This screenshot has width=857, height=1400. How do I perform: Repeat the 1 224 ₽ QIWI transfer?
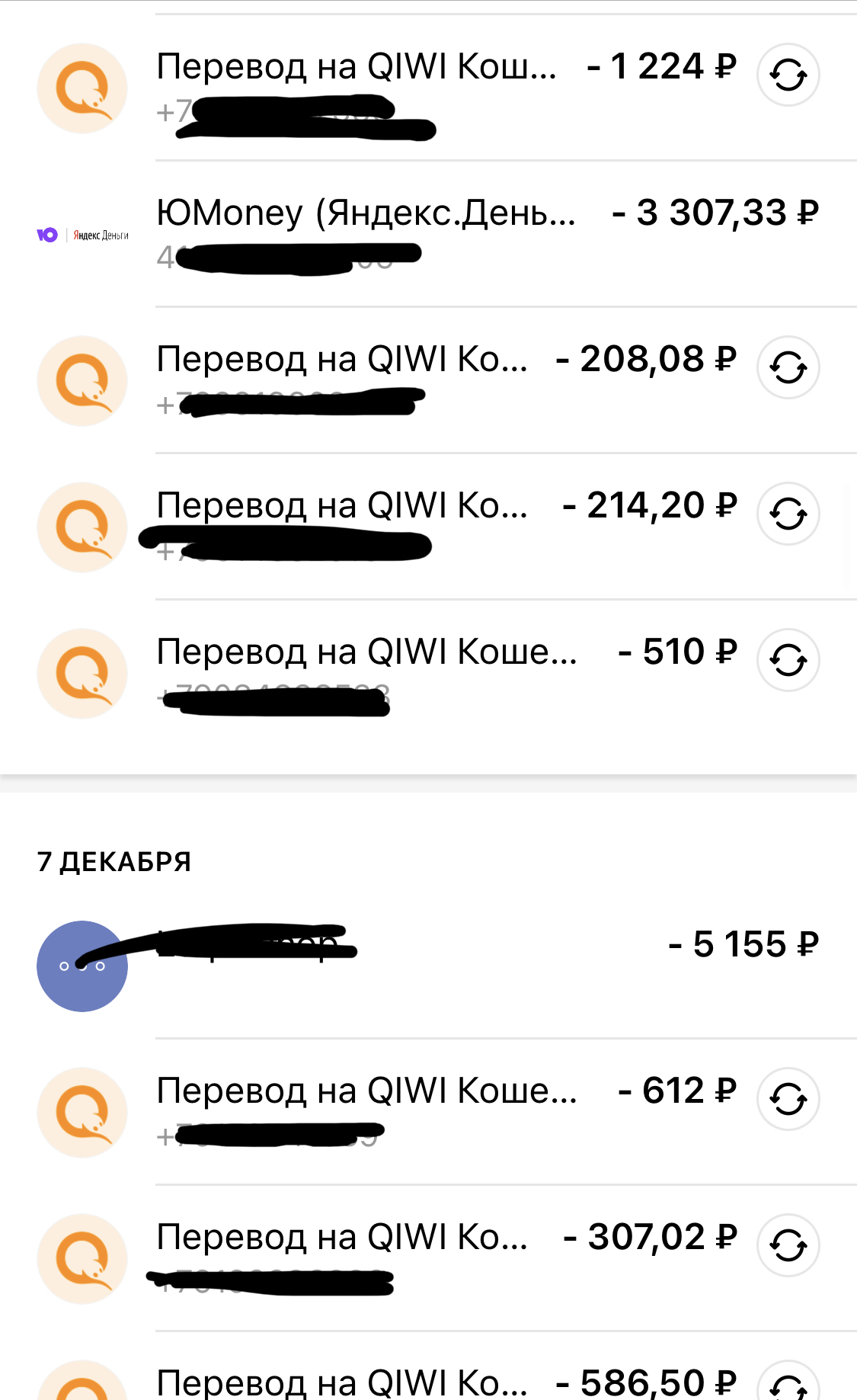pyautogui.click(x=788, y=75)
